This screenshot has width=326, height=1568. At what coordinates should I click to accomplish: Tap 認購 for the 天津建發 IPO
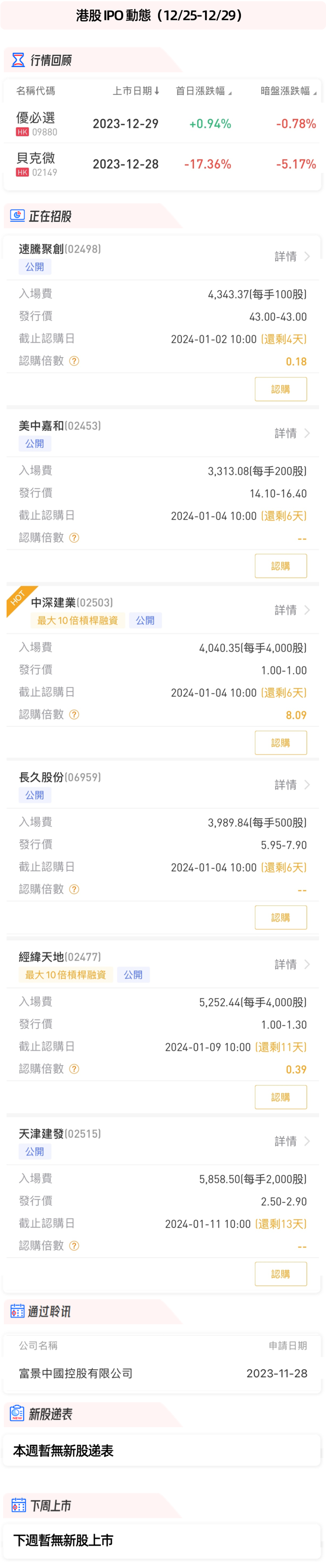(280, 1274)
